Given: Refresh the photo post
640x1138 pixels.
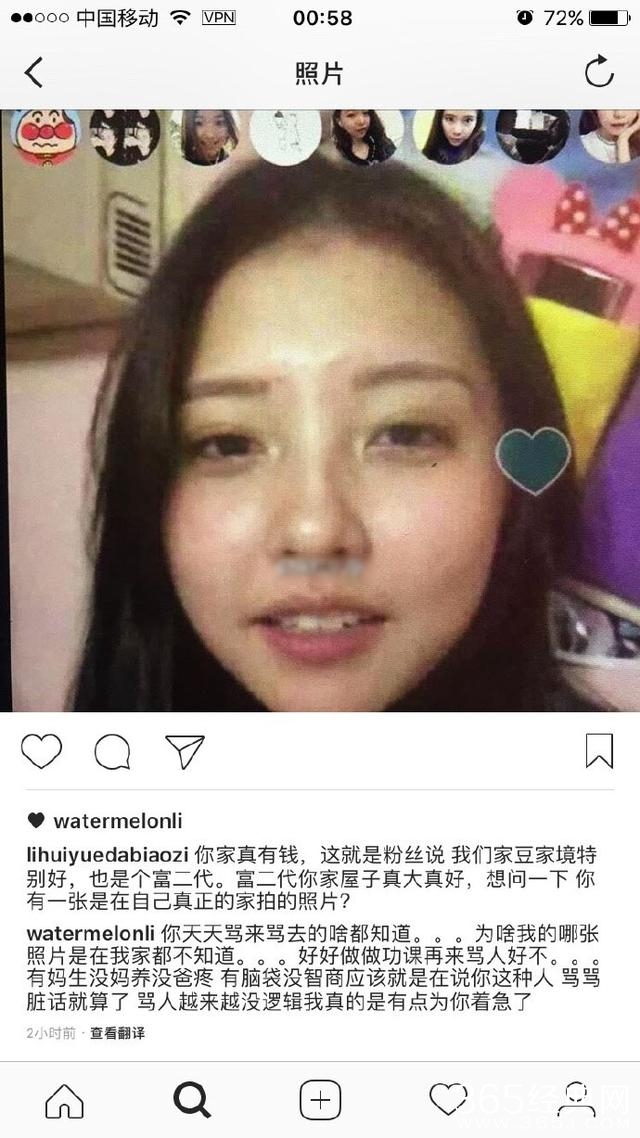Looking at the screenshot, I should [598, 73].
